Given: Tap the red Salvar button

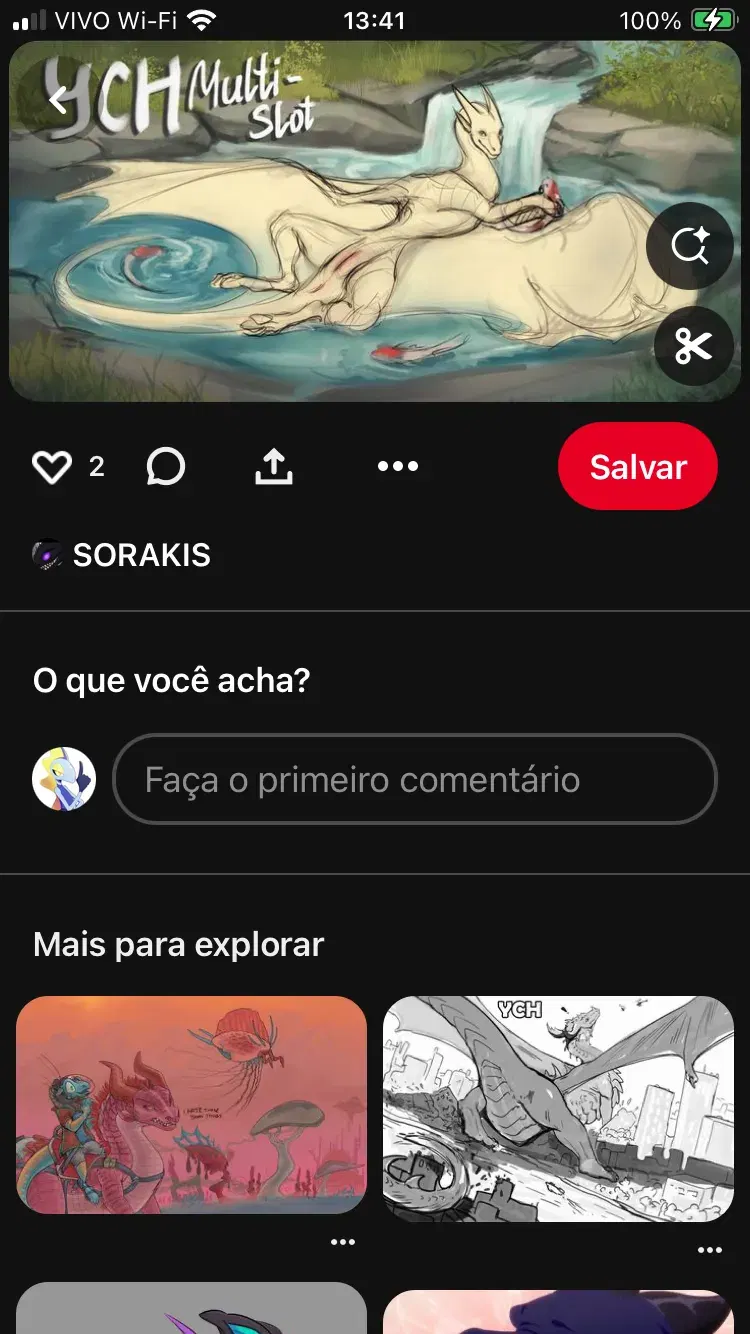Looking at the screenshot, I should coord(638,467).
